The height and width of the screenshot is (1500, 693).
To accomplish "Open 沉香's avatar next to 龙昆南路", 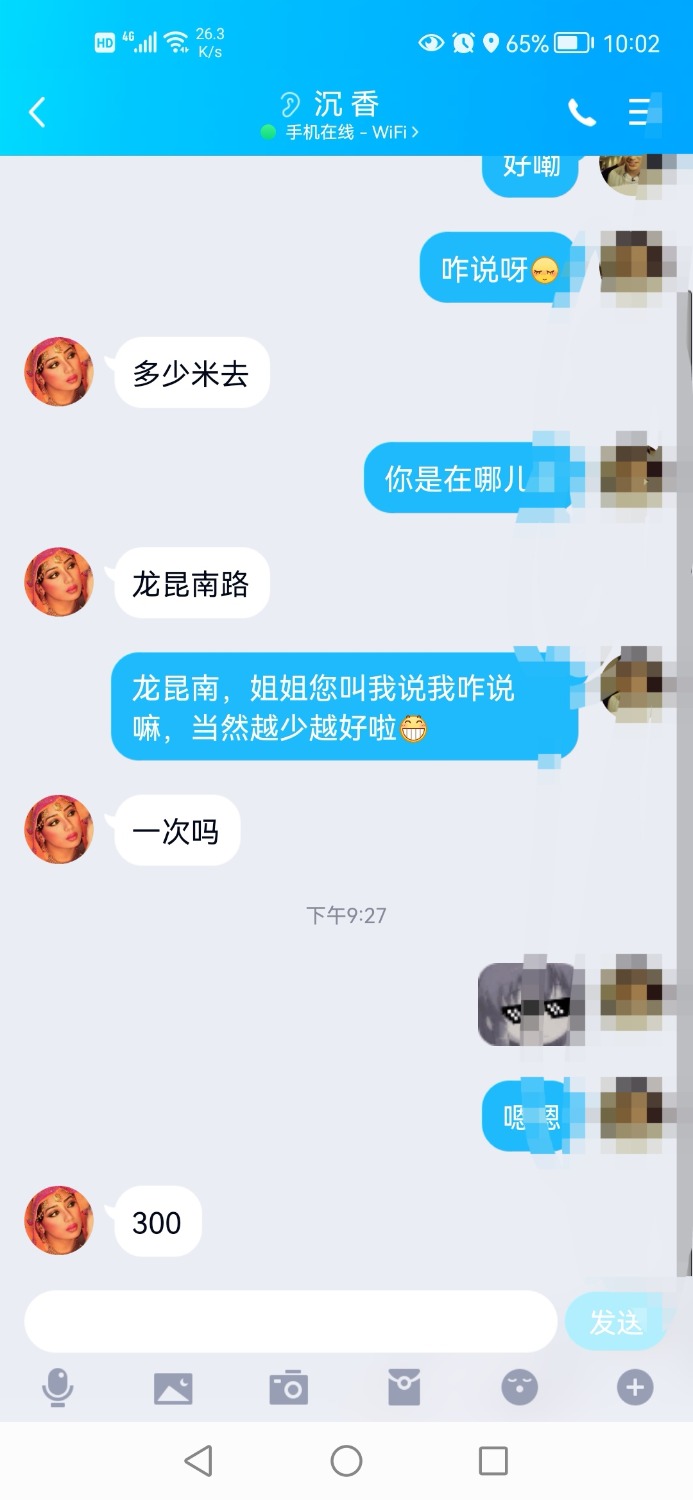I will 59,582.
